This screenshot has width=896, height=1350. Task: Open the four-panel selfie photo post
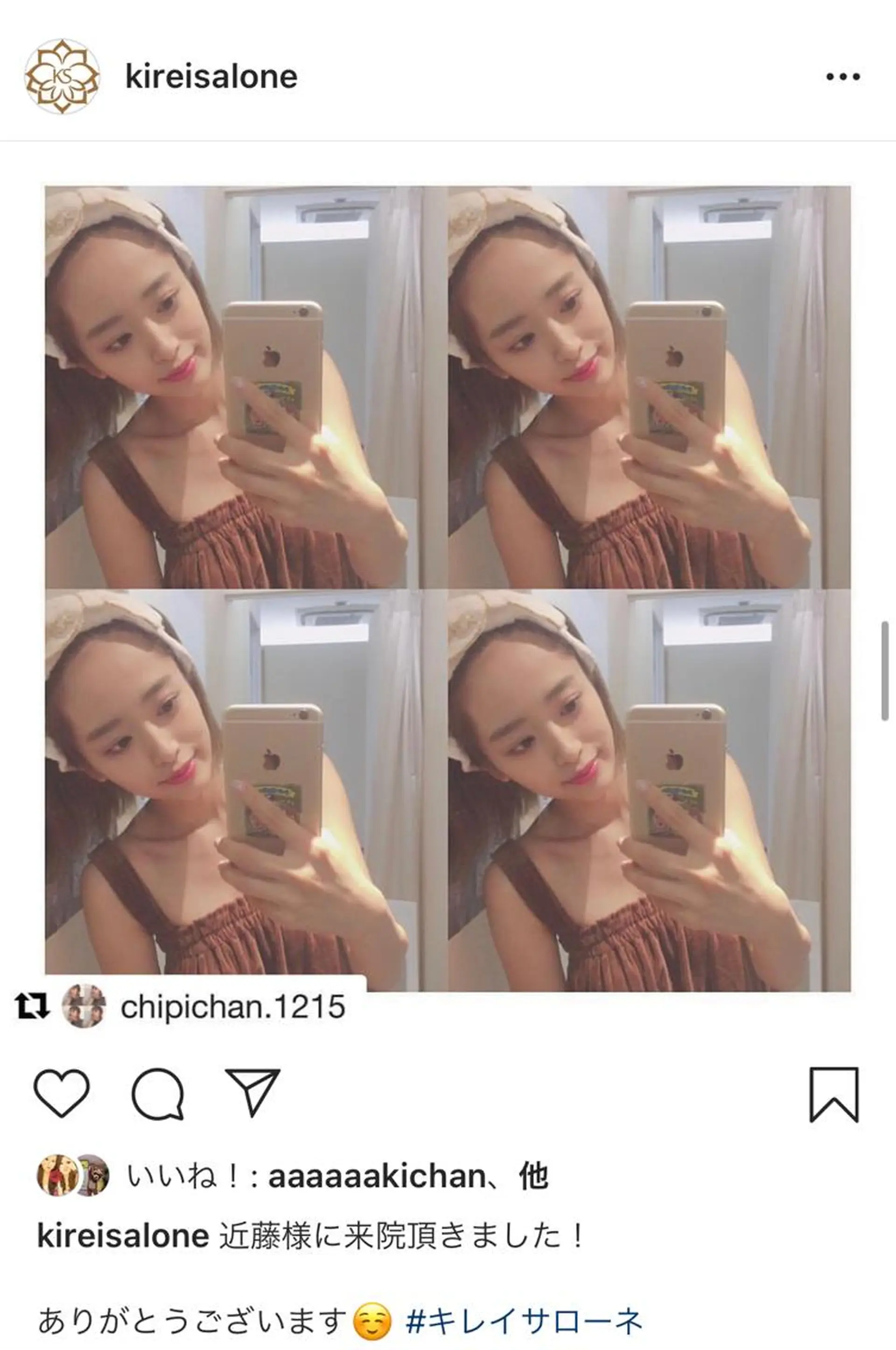(x=448, y=588)
